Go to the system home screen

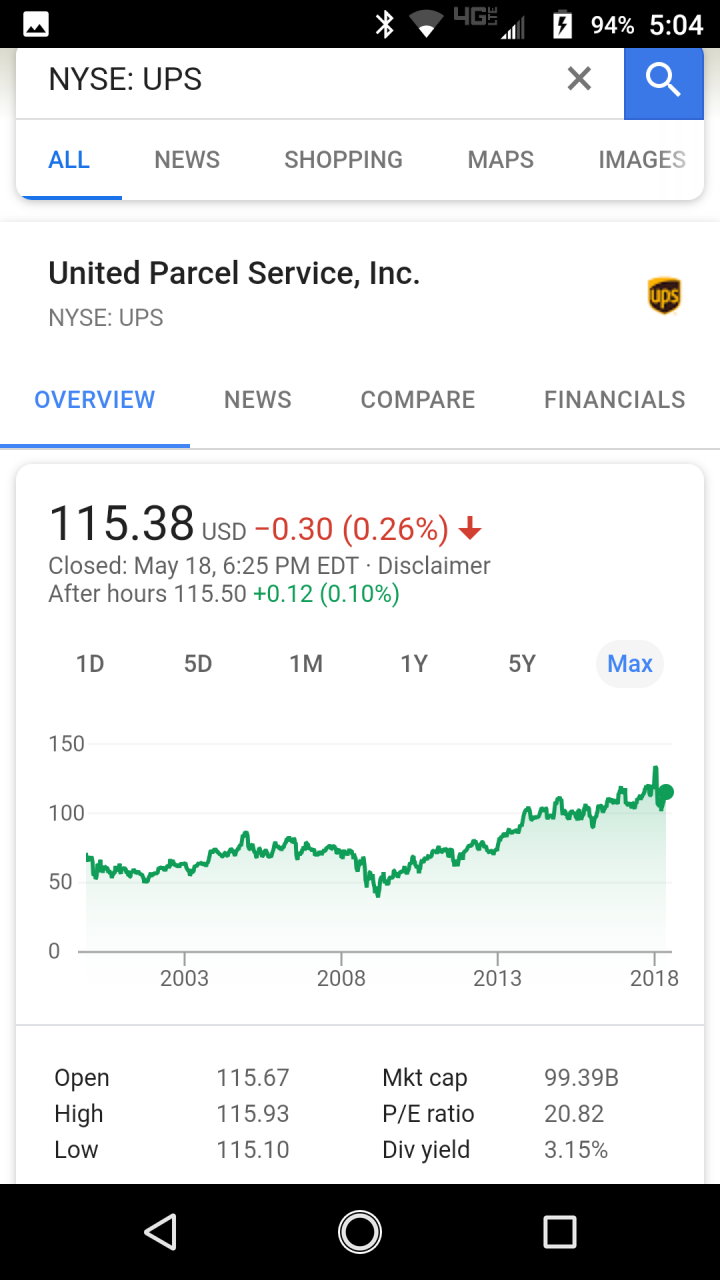[x=360, y=1232]
